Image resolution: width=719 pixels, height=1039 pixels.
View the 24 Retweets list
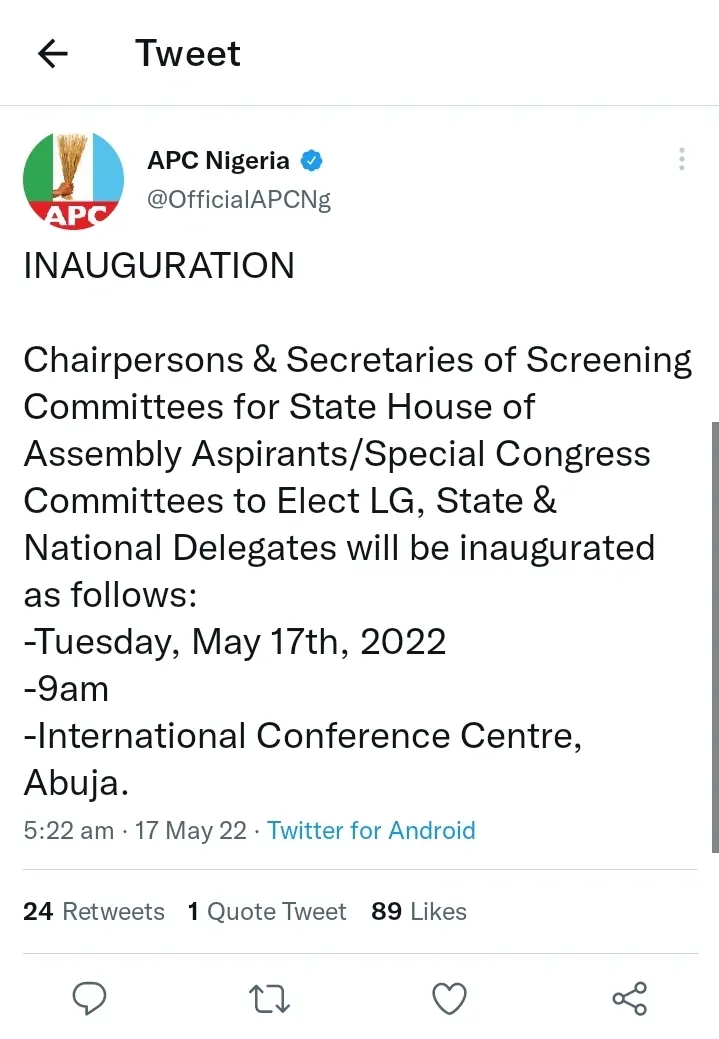tap(94, 911)
